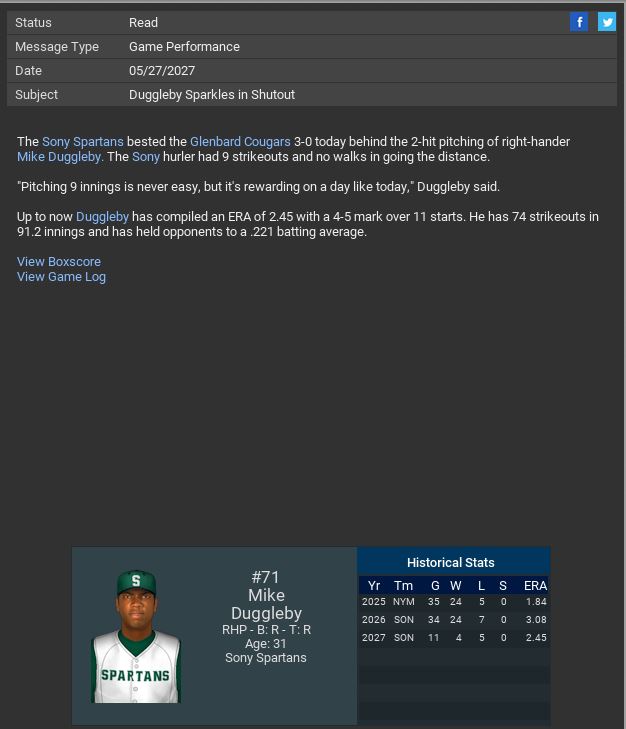Open Mike Duggleby's player card photo
626x729 pixels.
[137, 636]
